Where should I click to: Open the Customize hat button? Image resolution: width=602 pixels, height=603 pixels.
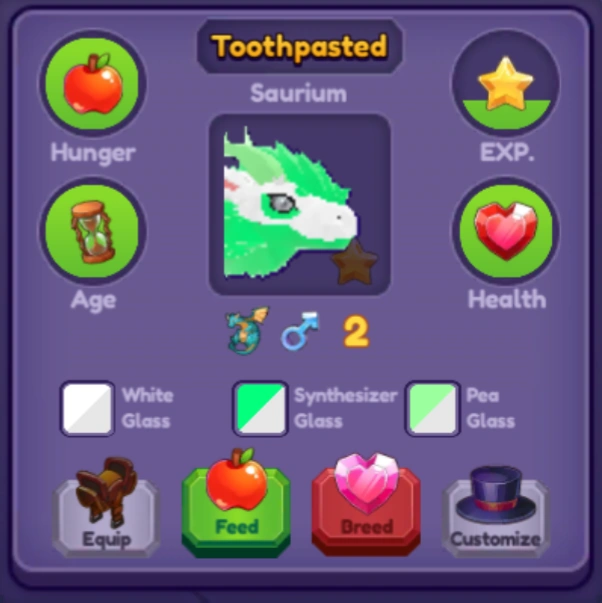[x=495, y=510]
